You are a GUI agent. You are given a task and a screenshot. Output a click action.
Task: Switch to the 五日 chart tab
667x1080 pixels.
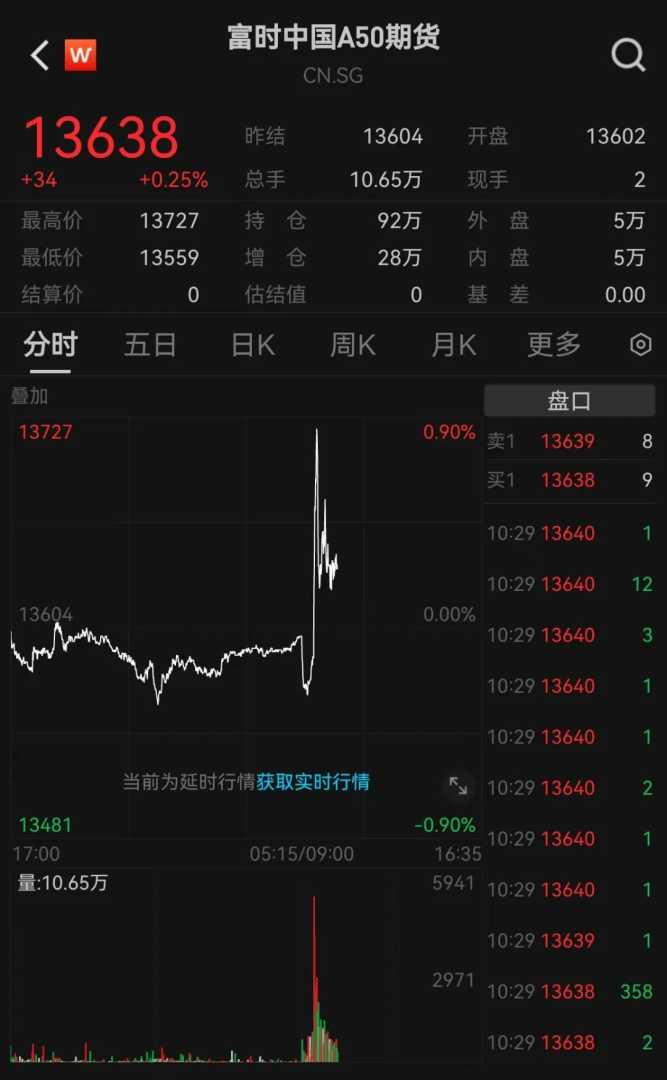(150, 345)
